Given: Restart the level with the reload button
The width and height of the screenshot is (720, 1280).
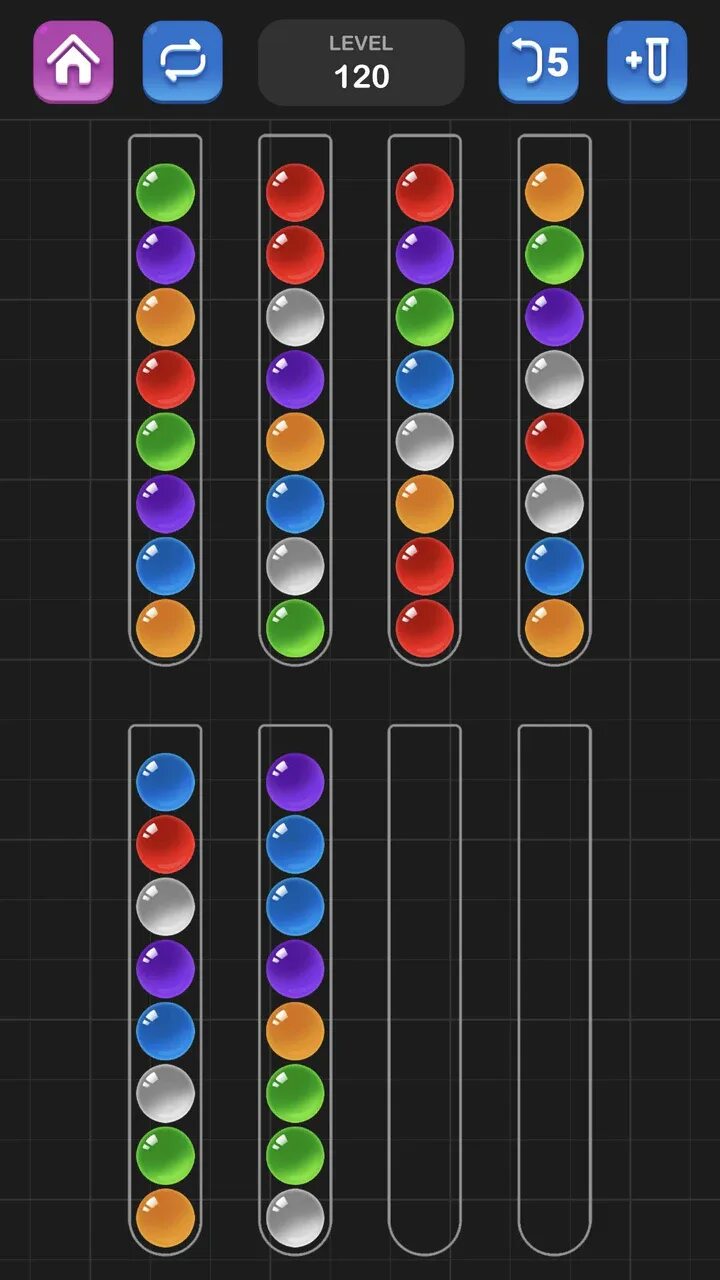Looking at the screenshot, I should tap(182, 62).
